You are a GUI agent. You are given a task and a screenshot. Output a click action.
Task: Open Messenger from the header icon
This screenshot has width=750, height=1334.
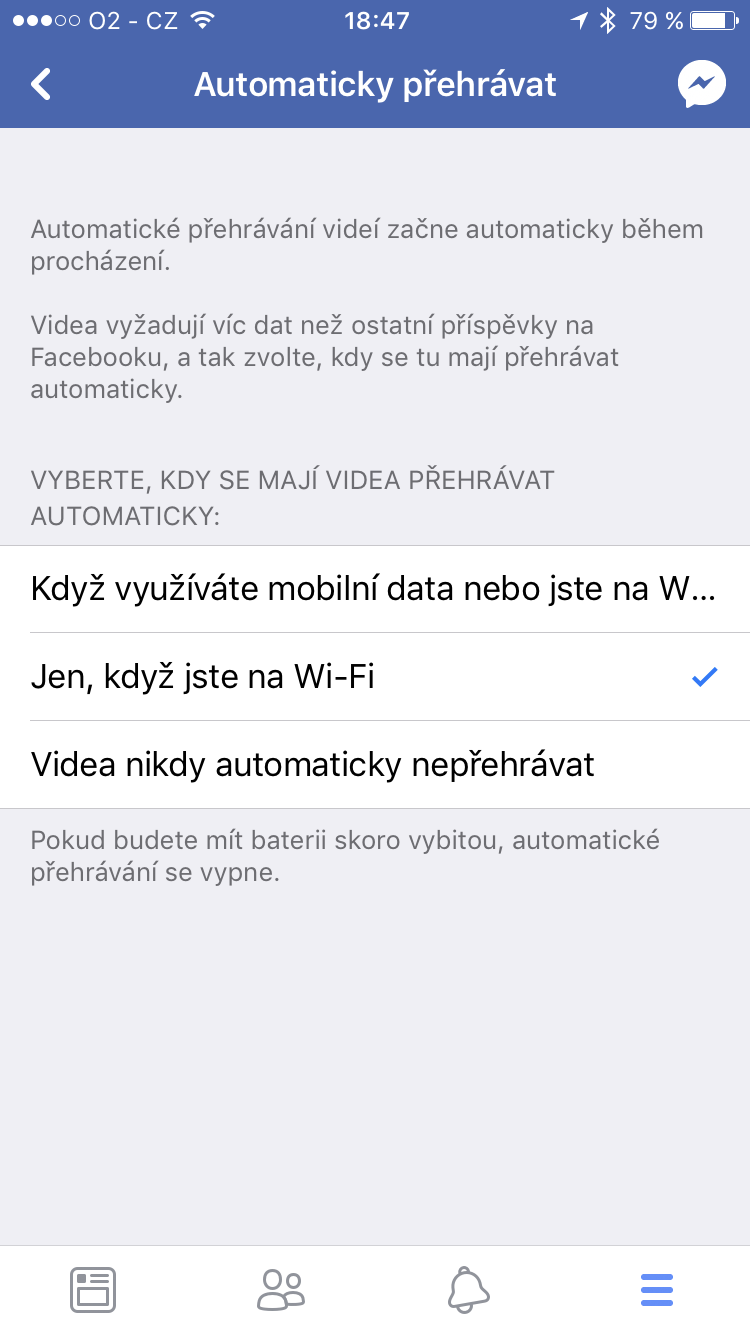point(702,85)
